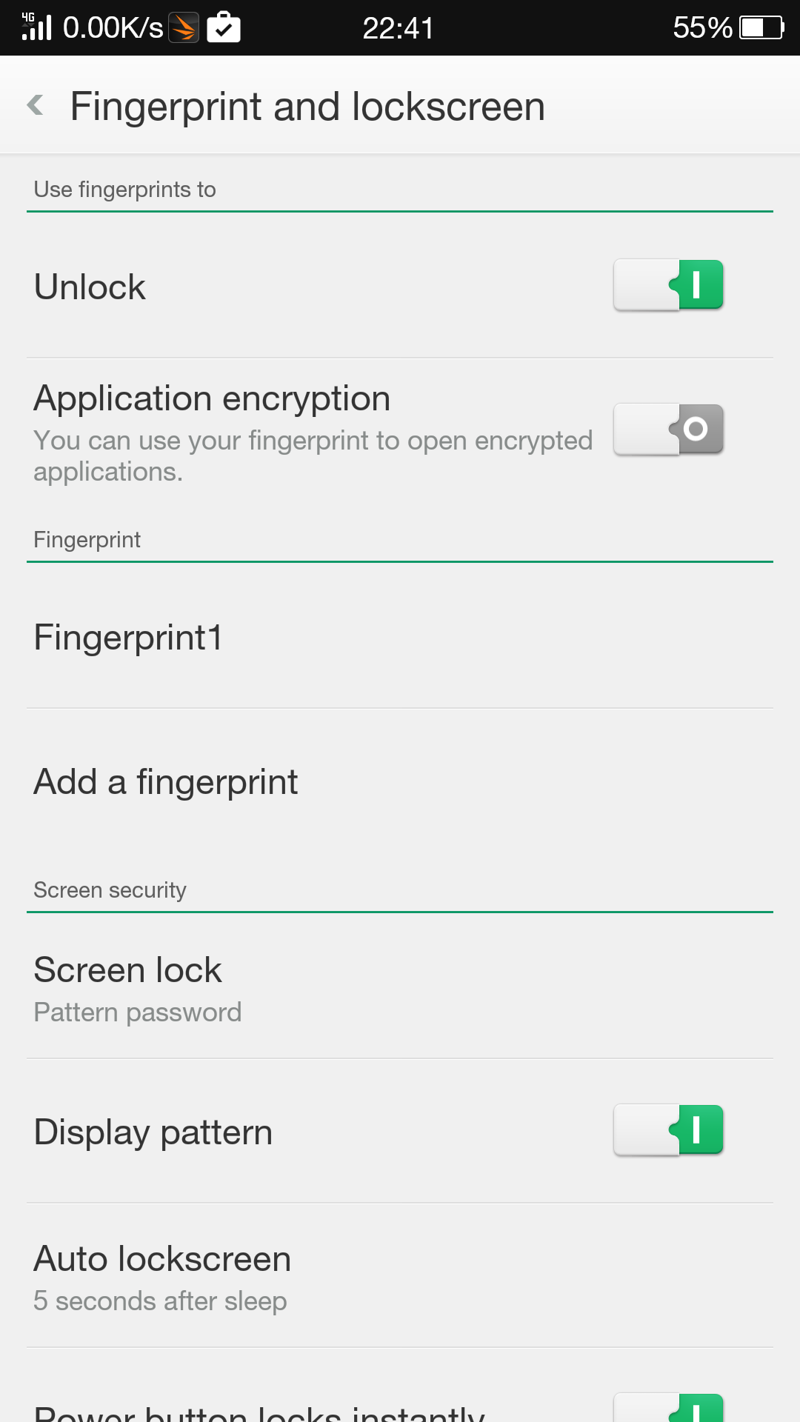The width and height of the screenshot is (800, 1422).
Task: Disable the Display pattern switch
Action: [x=668, y=1131]
